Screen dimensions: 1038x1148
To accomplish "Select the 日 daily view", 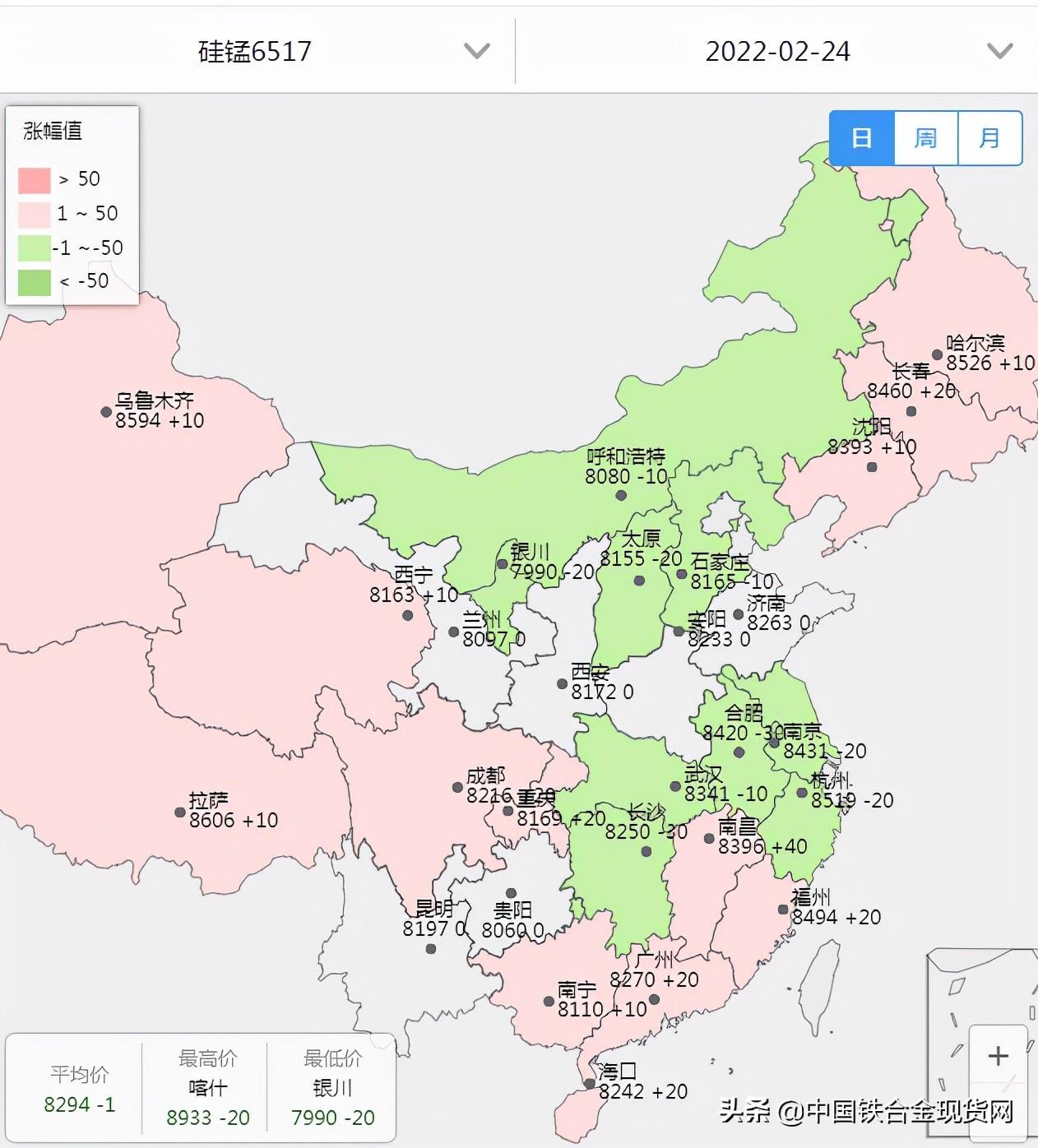I will (861, 138).
